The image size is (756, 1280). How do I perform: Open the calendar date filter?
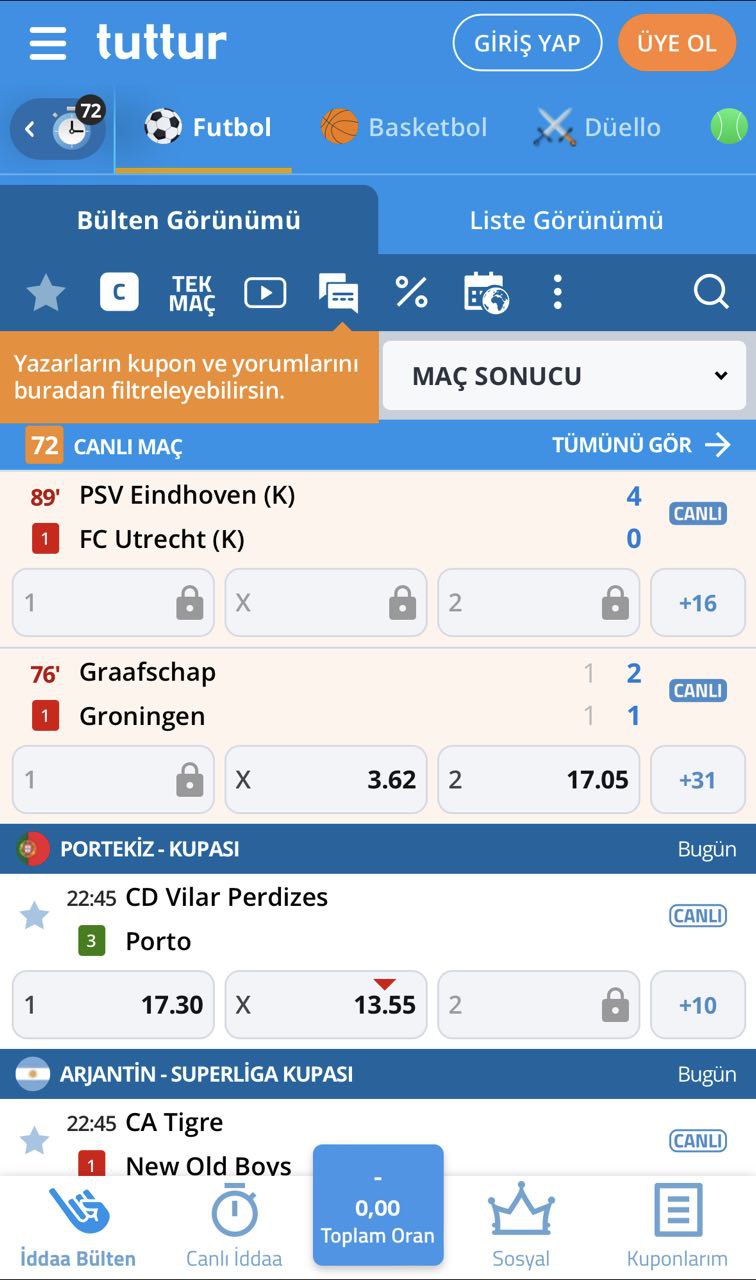[486, 293]
